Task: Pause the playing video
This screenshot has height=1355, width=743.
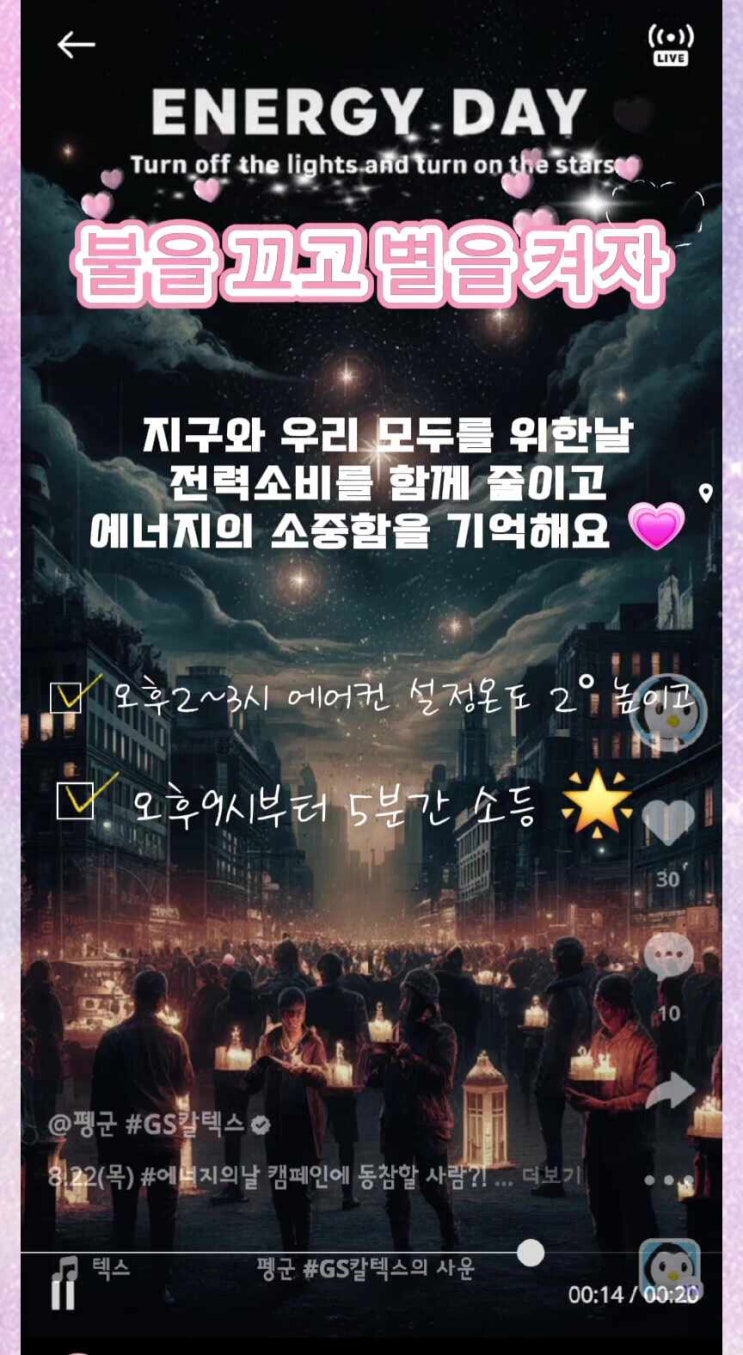Action: 64,1295
